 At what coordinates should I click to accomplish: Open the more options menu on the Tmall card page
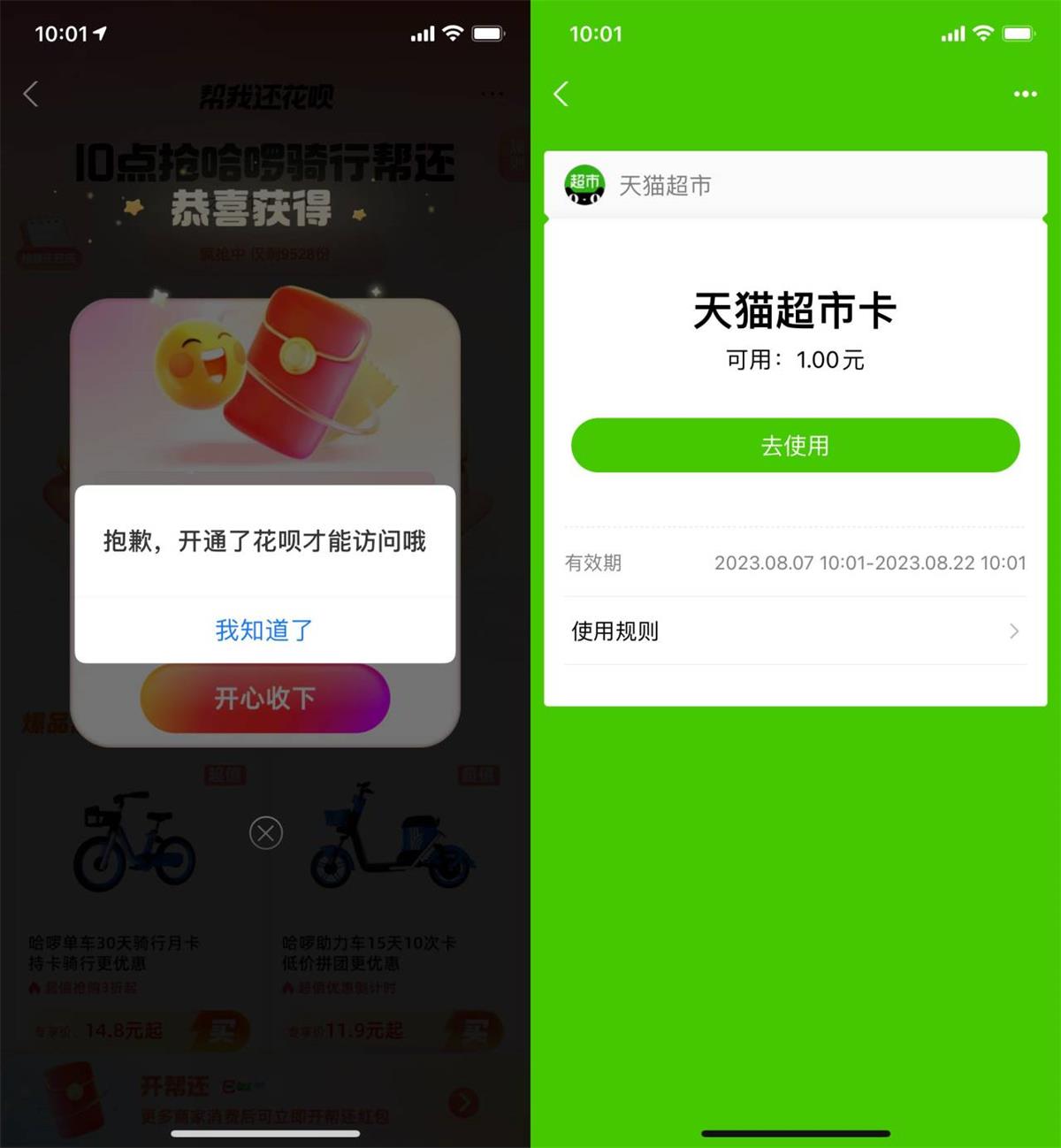click(x=1026, y=94)
